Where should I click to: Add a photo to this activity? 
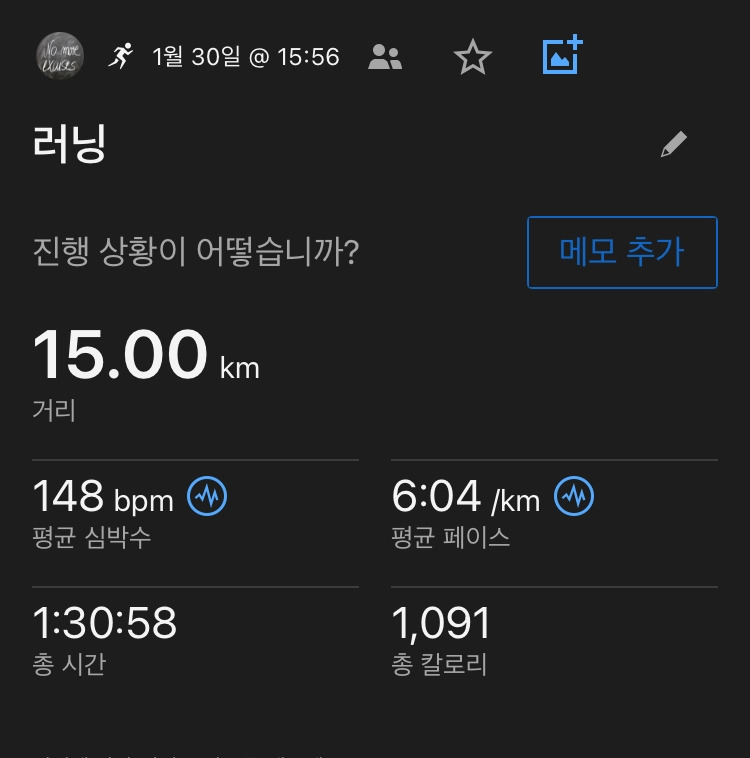(x=562, y=56)
